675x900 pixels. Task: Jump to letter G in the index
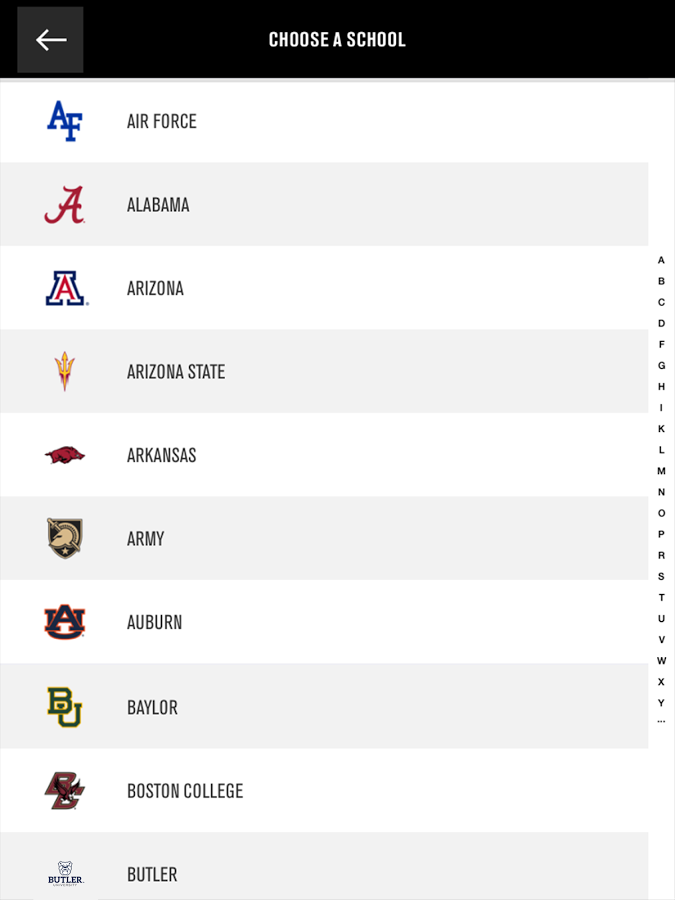[x=661, y=365]
